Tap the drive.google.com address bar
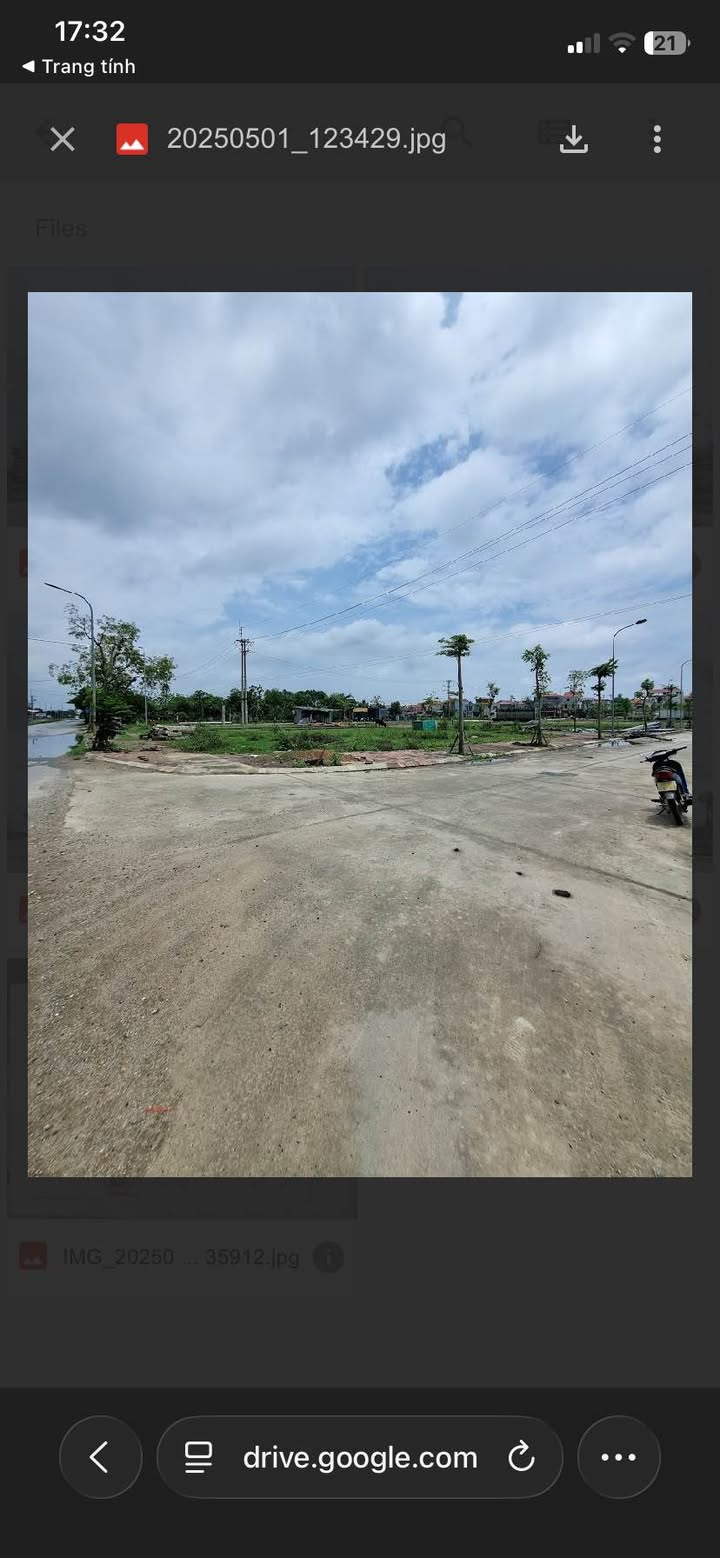 click(x=360, y=1457)
